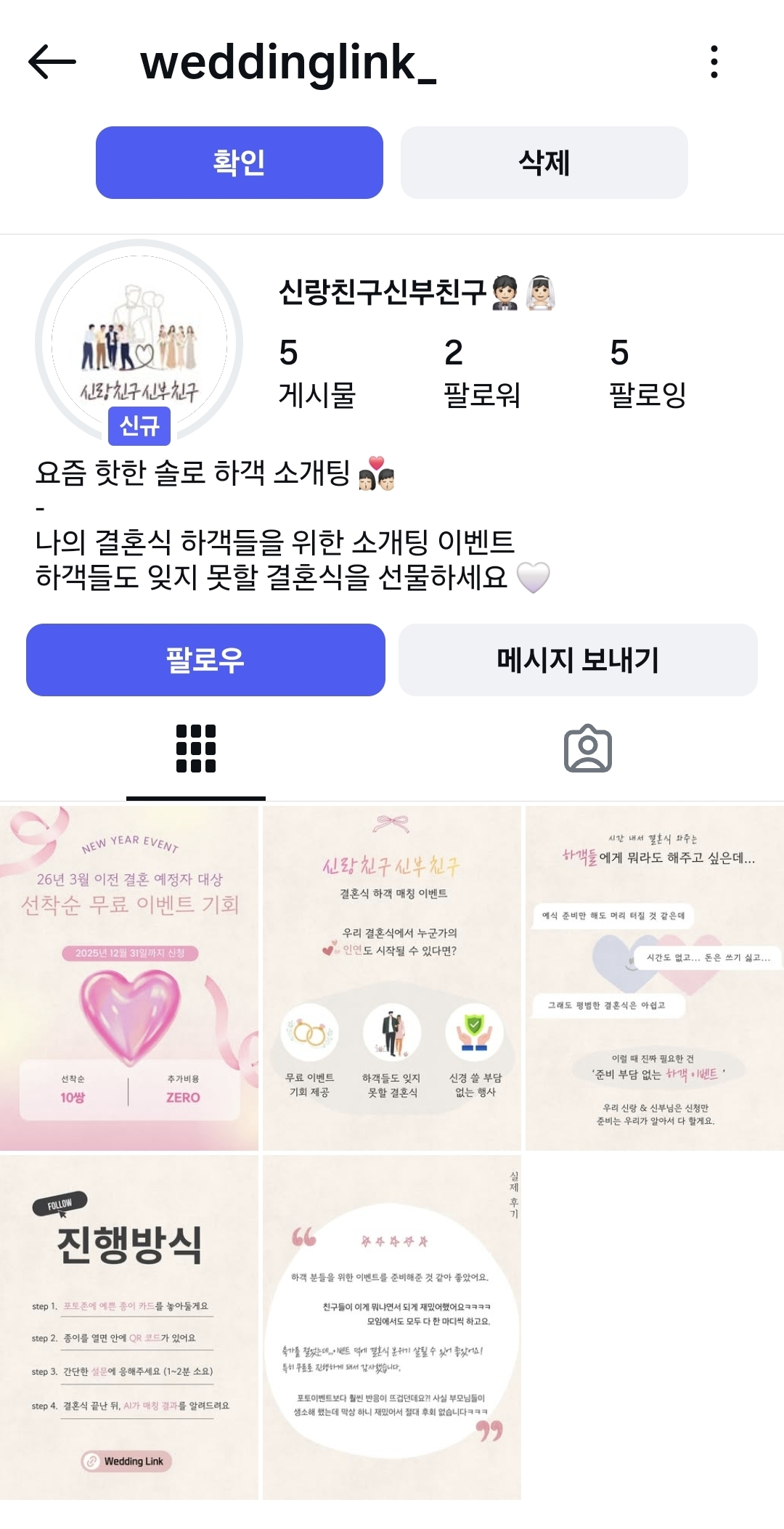
Task: Delete the follow request with 삭제
Action: coord(544,163)
